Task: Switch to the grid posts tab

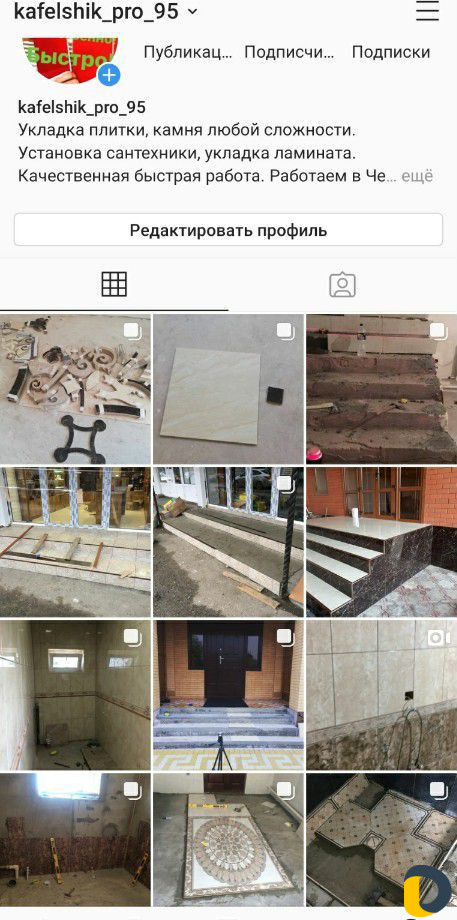Action: click(114, 285)
